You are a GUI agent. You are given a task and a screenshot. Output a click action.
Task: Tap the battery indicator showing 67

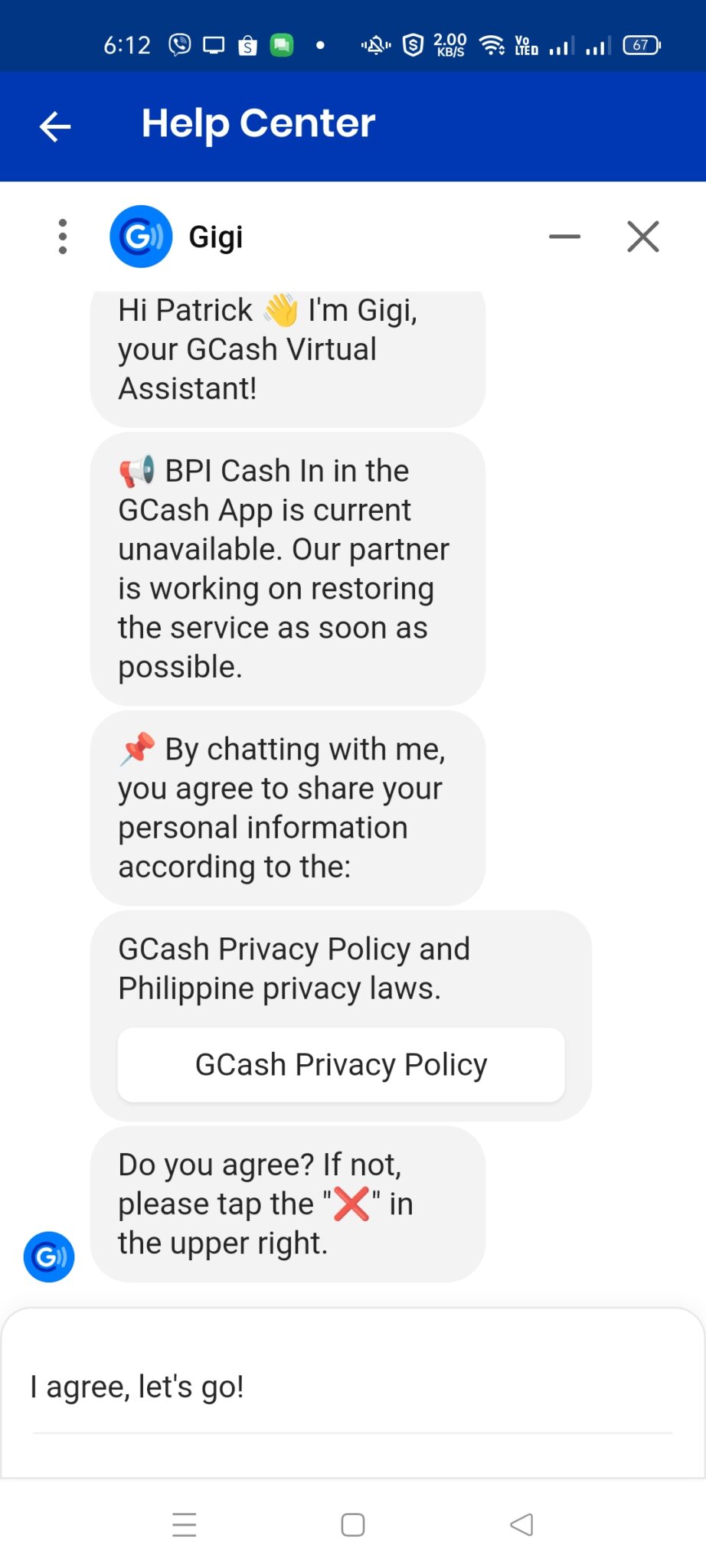coord(642,45)
